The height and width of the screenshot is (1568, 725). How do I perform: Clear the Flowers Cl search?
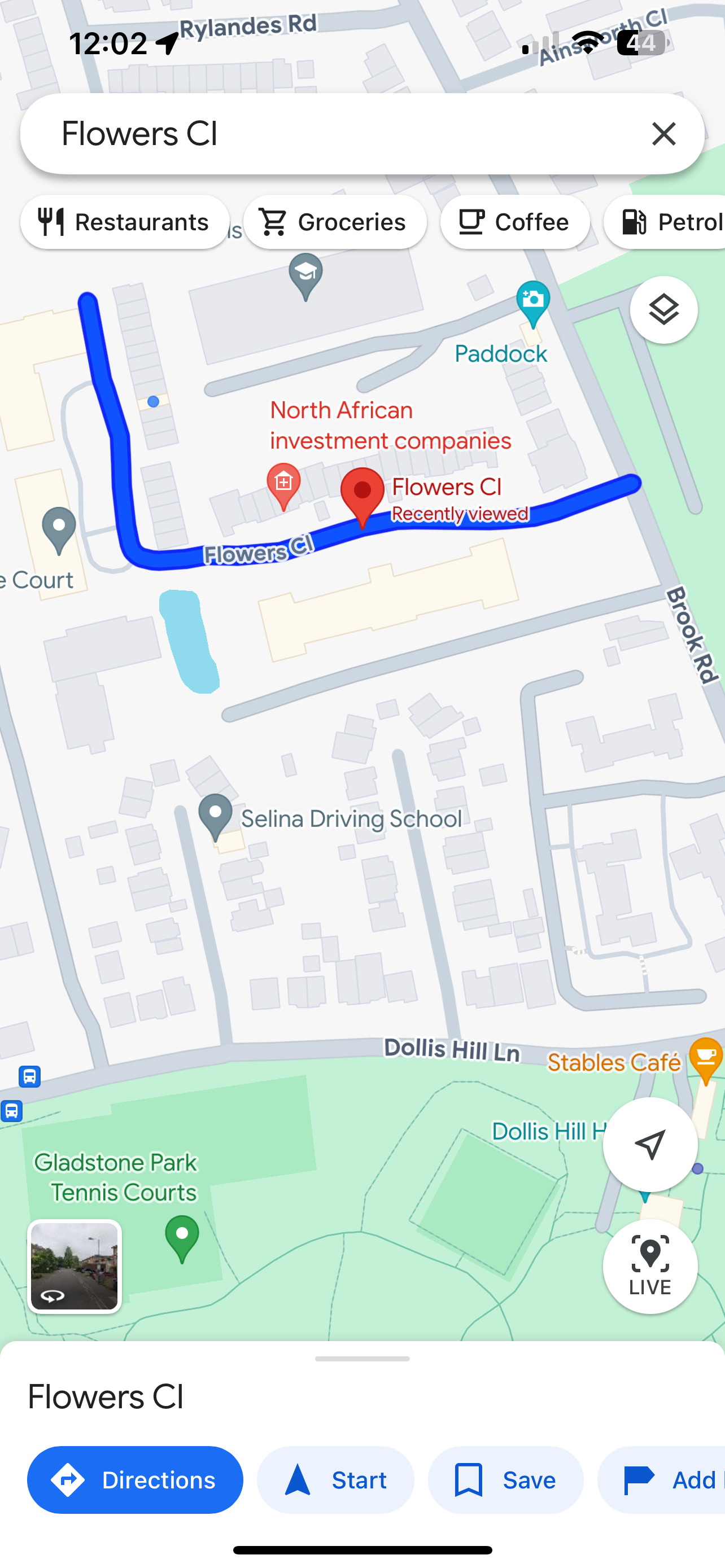(663, 134)
